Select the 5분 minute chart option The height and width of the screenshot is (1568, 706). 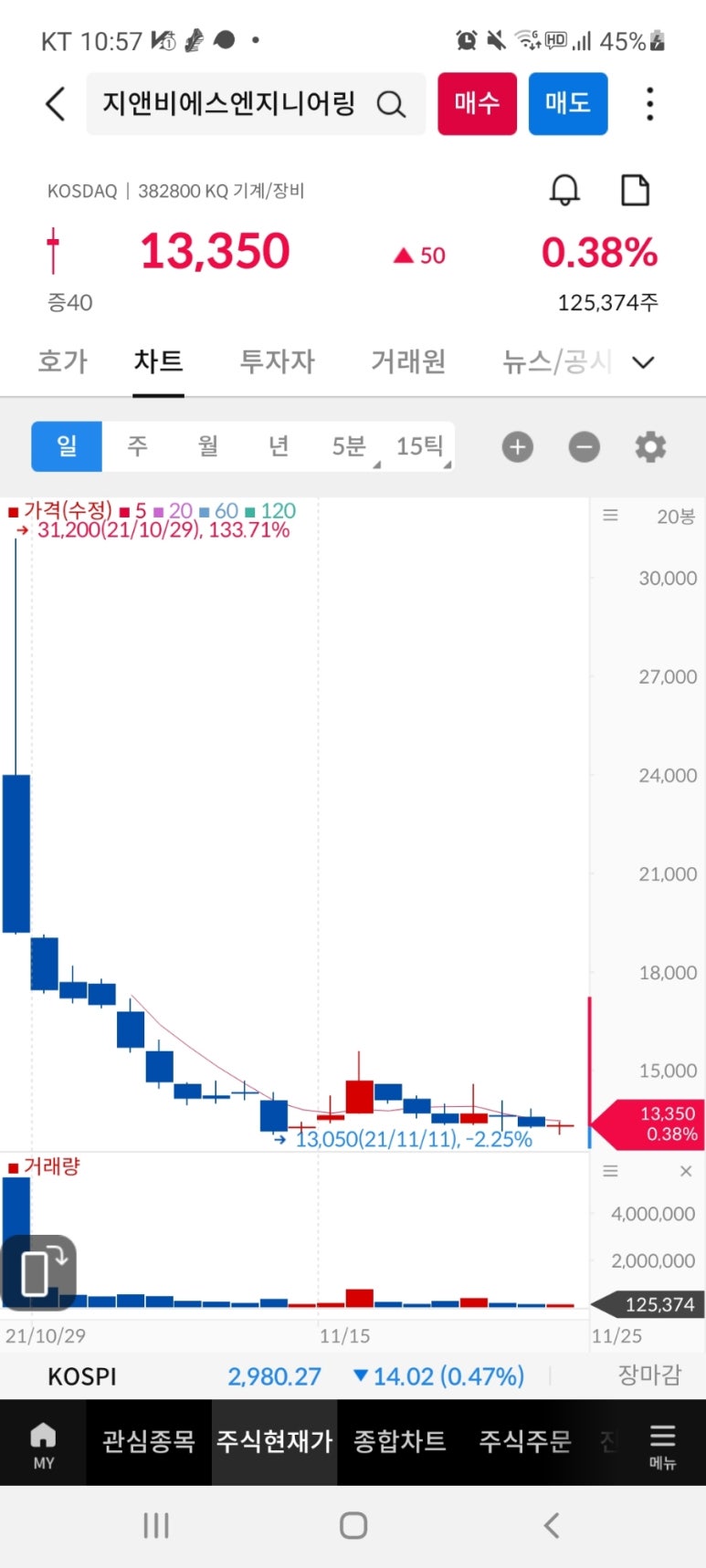pyautogui.click(x=349, y=446)
